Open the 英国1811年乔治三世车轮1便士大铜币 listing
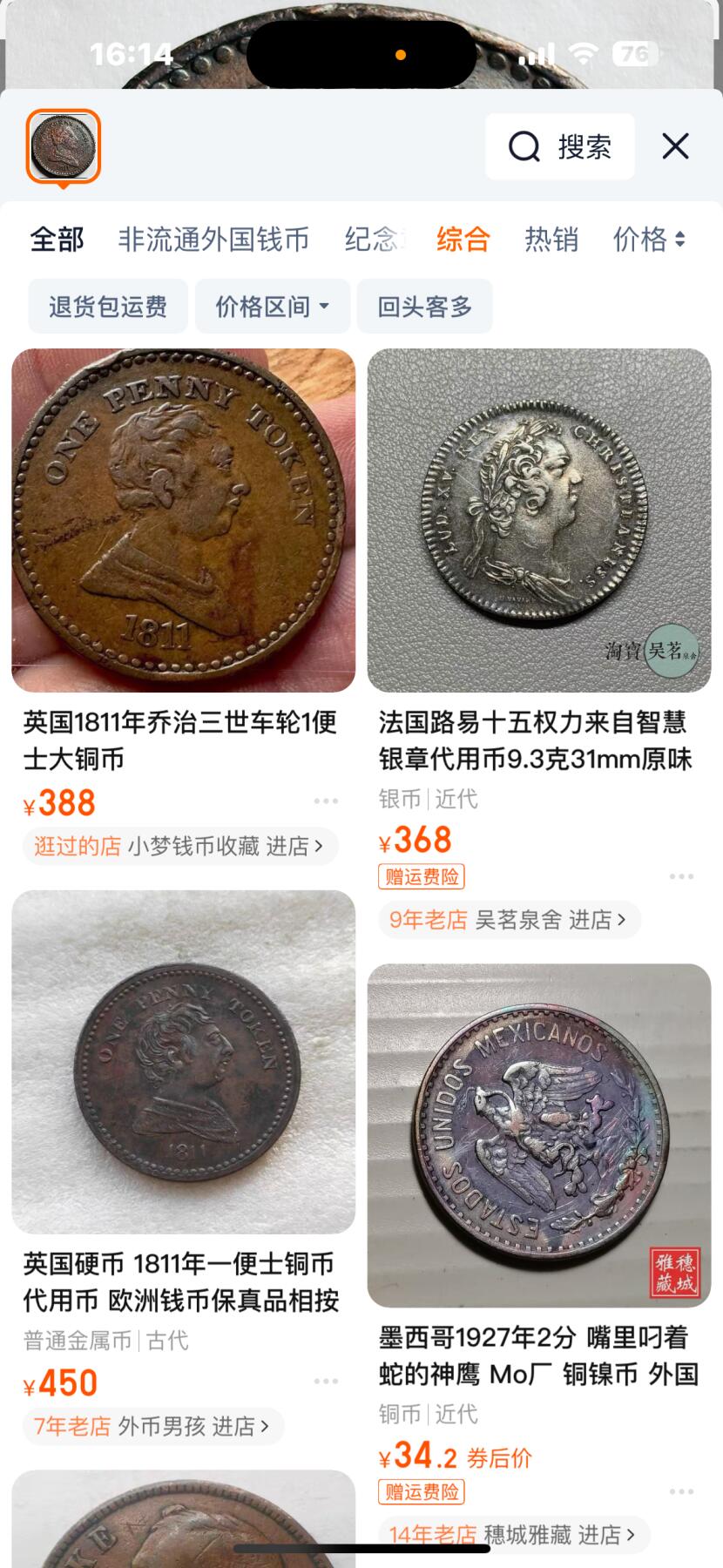 coord(183,521)
